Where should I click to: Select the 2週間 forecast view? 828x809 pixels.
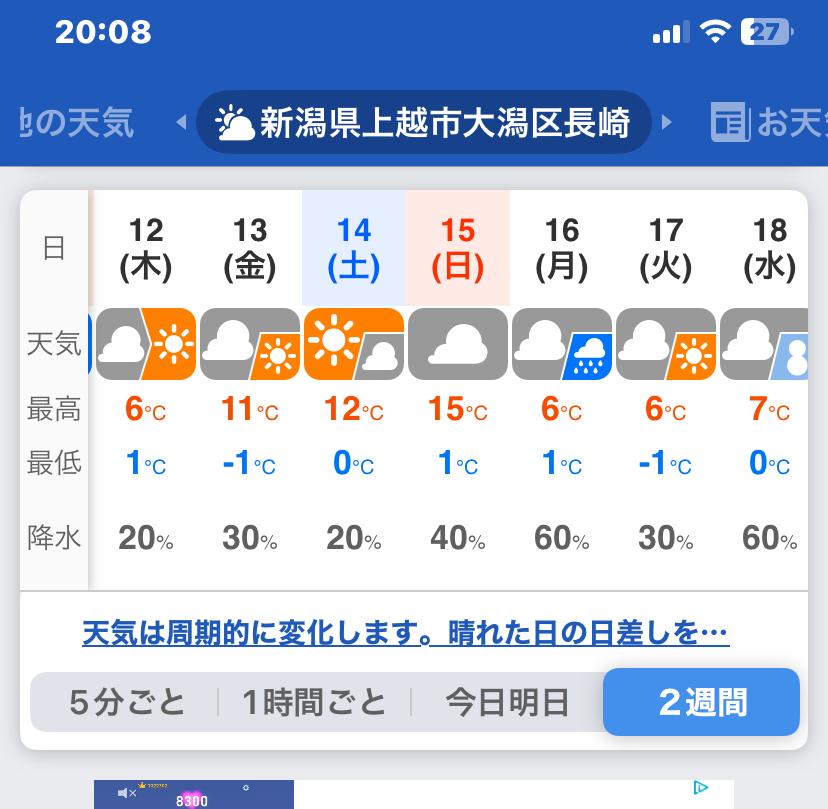point(701,702)
